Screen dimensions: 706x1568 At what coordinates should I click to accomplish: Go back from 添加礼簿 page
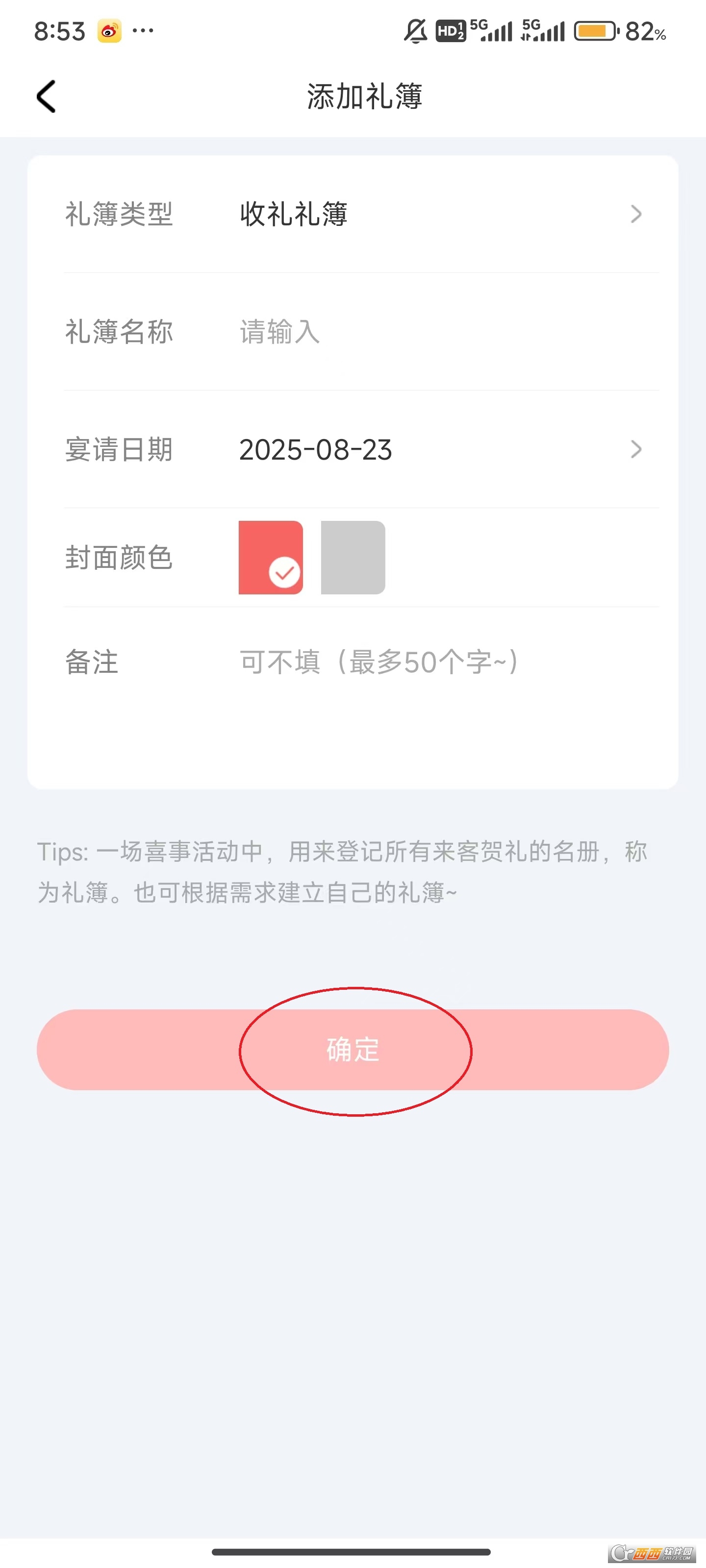pyautogui.click(x=46, y=96)
